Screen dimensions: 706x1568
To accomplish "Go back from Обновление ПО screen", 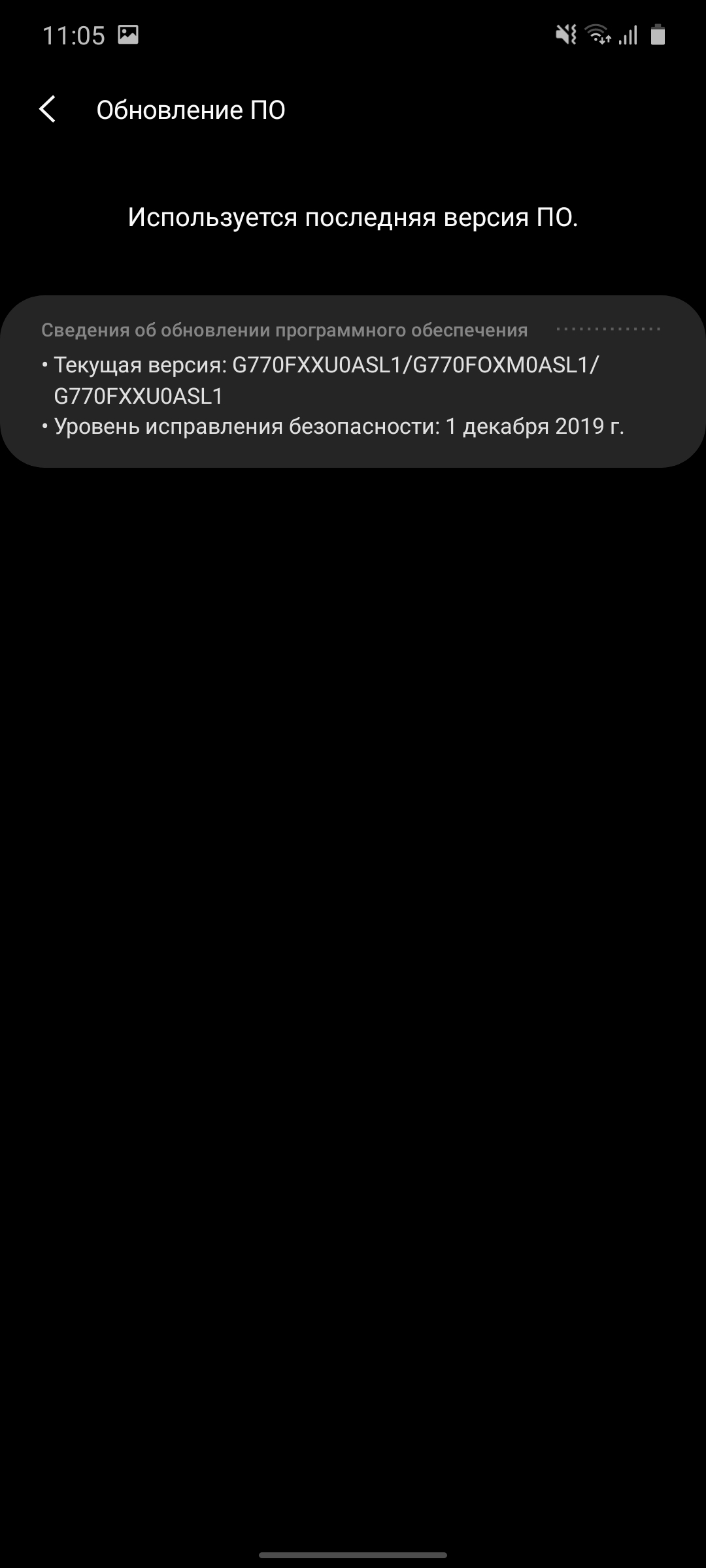I will tap(48, 109).
